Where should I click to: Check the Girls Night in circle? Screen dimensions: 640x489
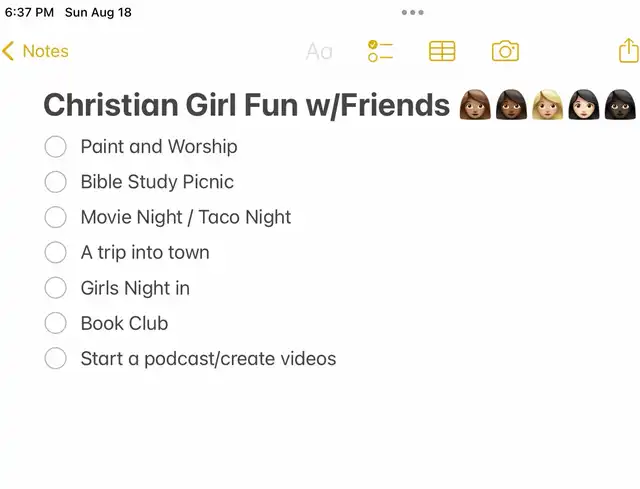(x=55, y=288)
